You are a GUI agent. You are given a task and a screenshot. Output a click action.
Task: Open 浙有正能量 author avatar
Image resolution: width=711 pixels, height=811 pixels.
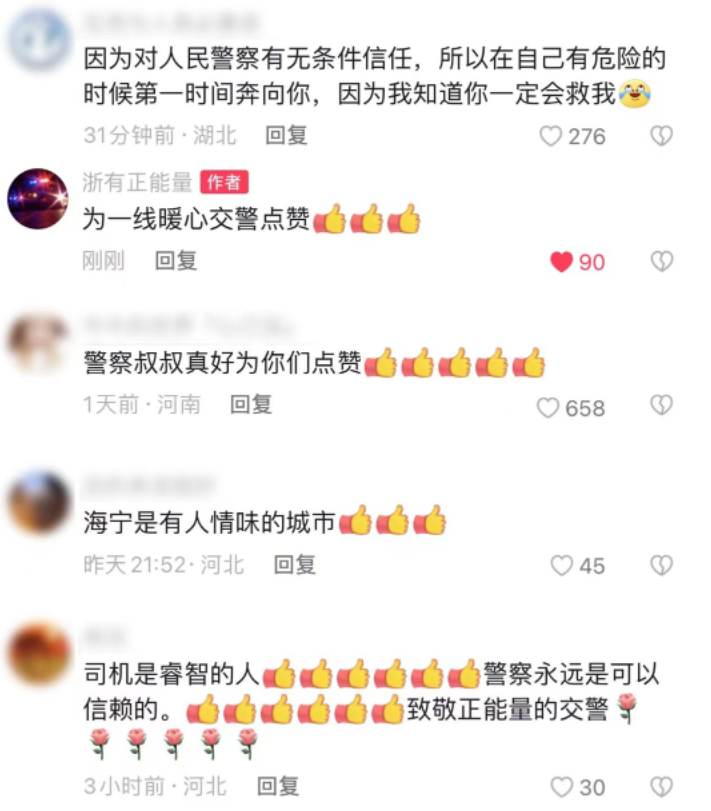[x=38, y=198]
